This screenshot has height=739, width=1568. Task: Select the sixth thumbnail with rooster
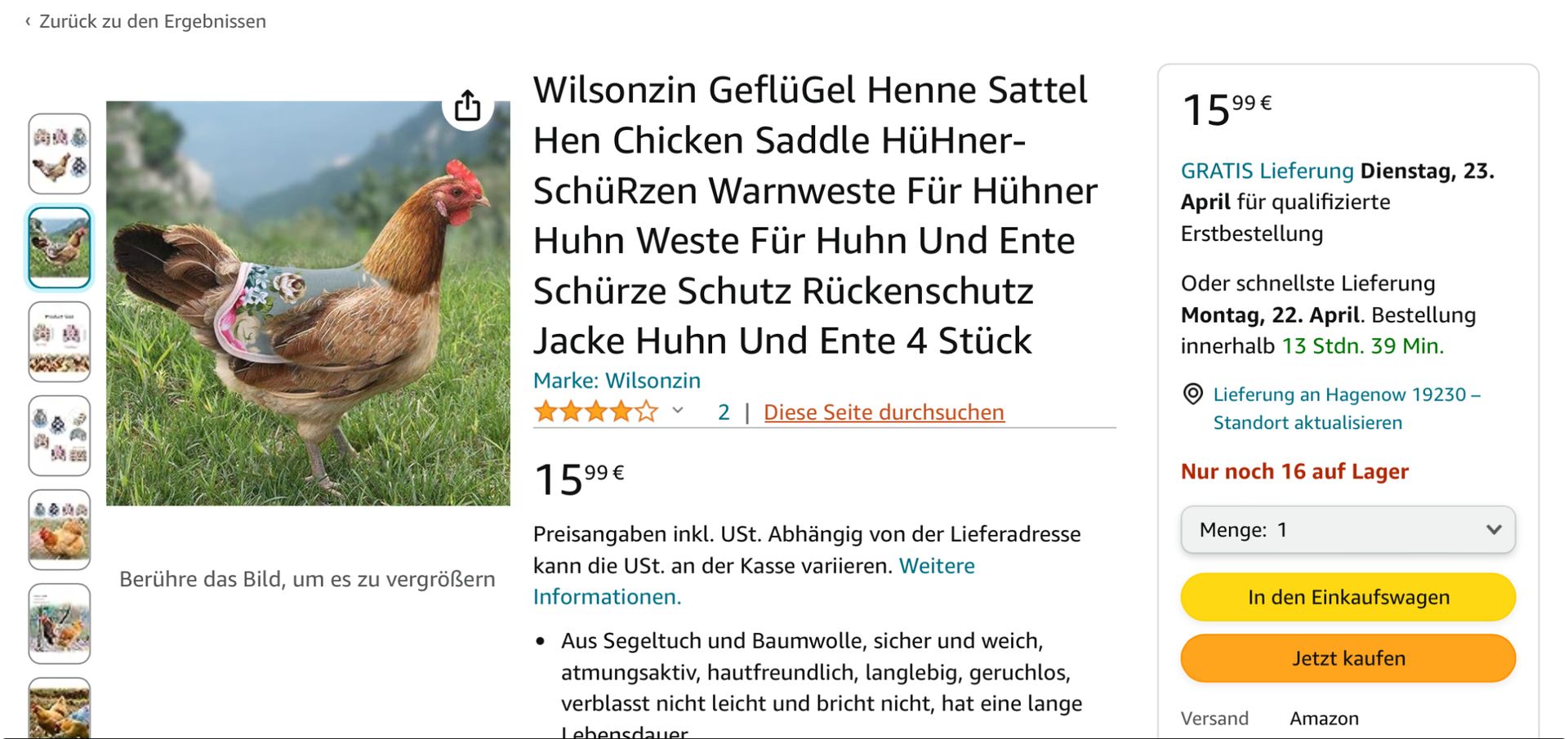pyautogui.click(x=60, y=623)
